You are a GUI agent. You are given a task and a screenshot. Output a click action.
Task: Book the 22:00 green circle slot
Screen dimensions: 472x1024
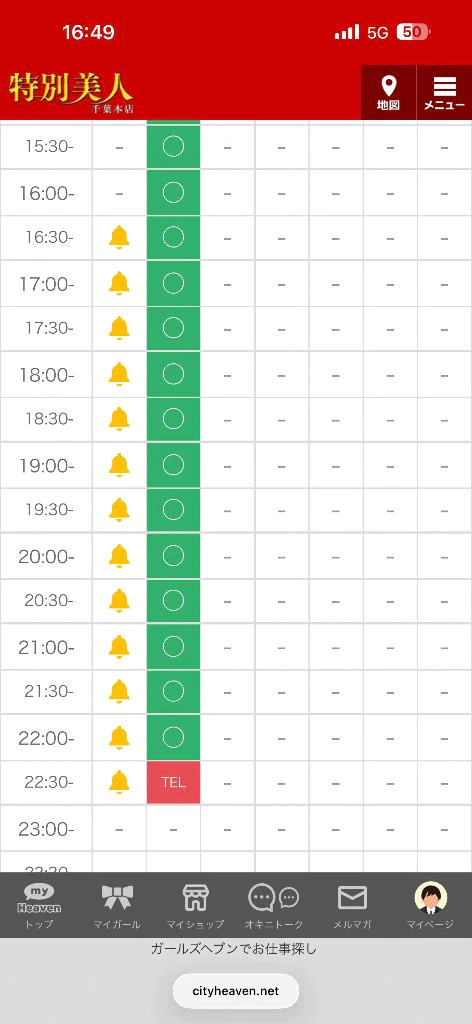[x=173, y=737]
